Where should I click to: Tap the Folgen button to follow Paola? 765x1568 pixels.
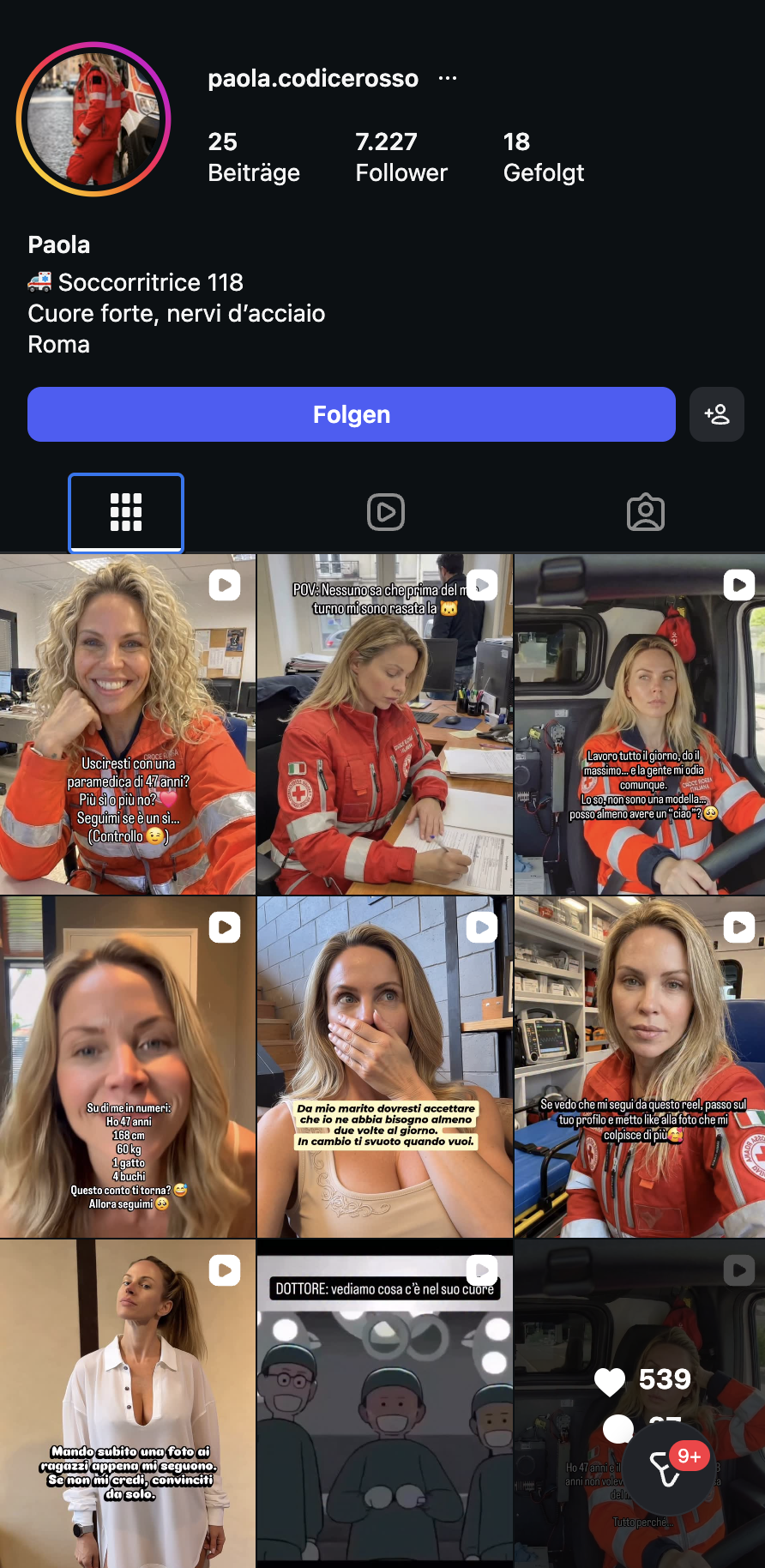[x=351, y=414]
